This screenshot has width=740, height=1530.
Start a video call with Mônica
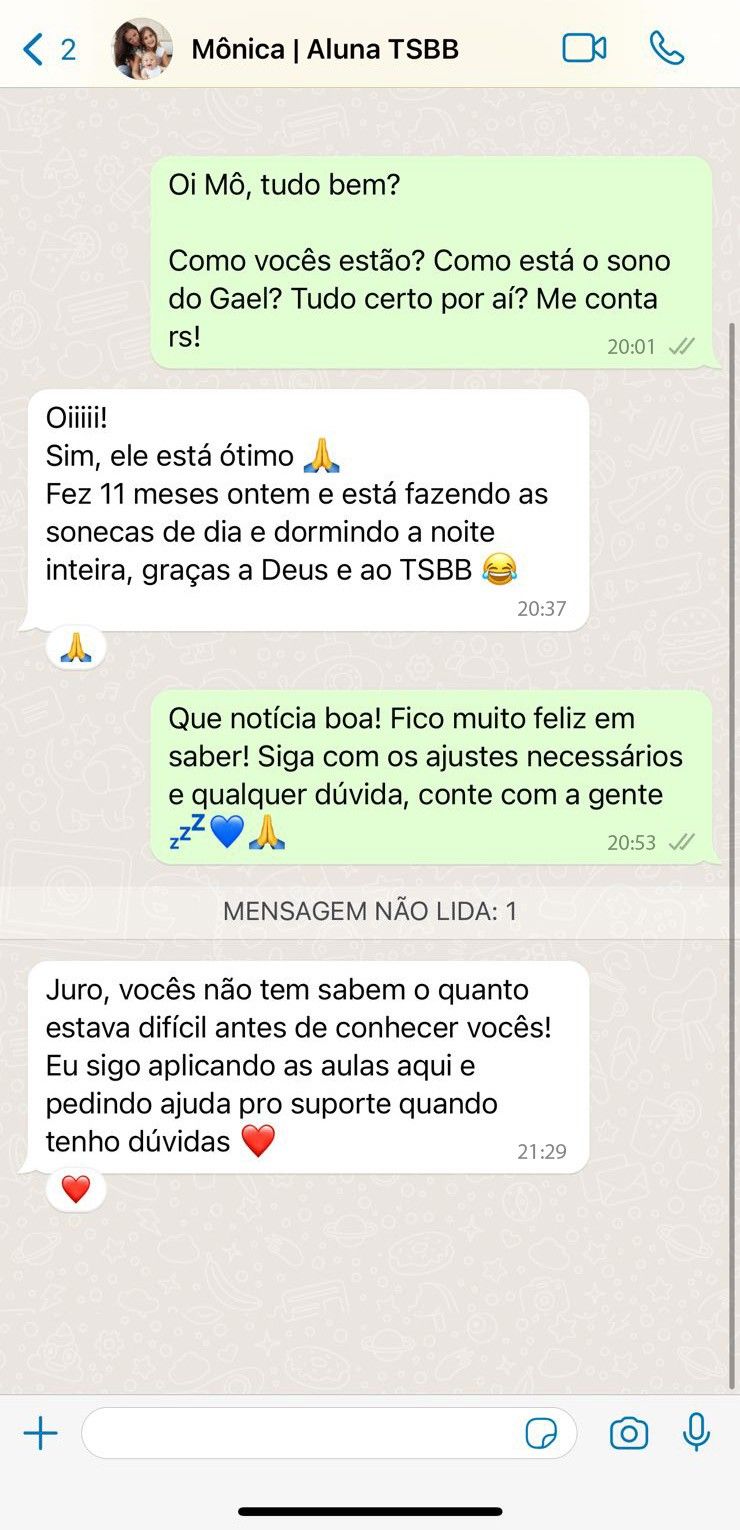pyautogui.click(x=584, y=48)
